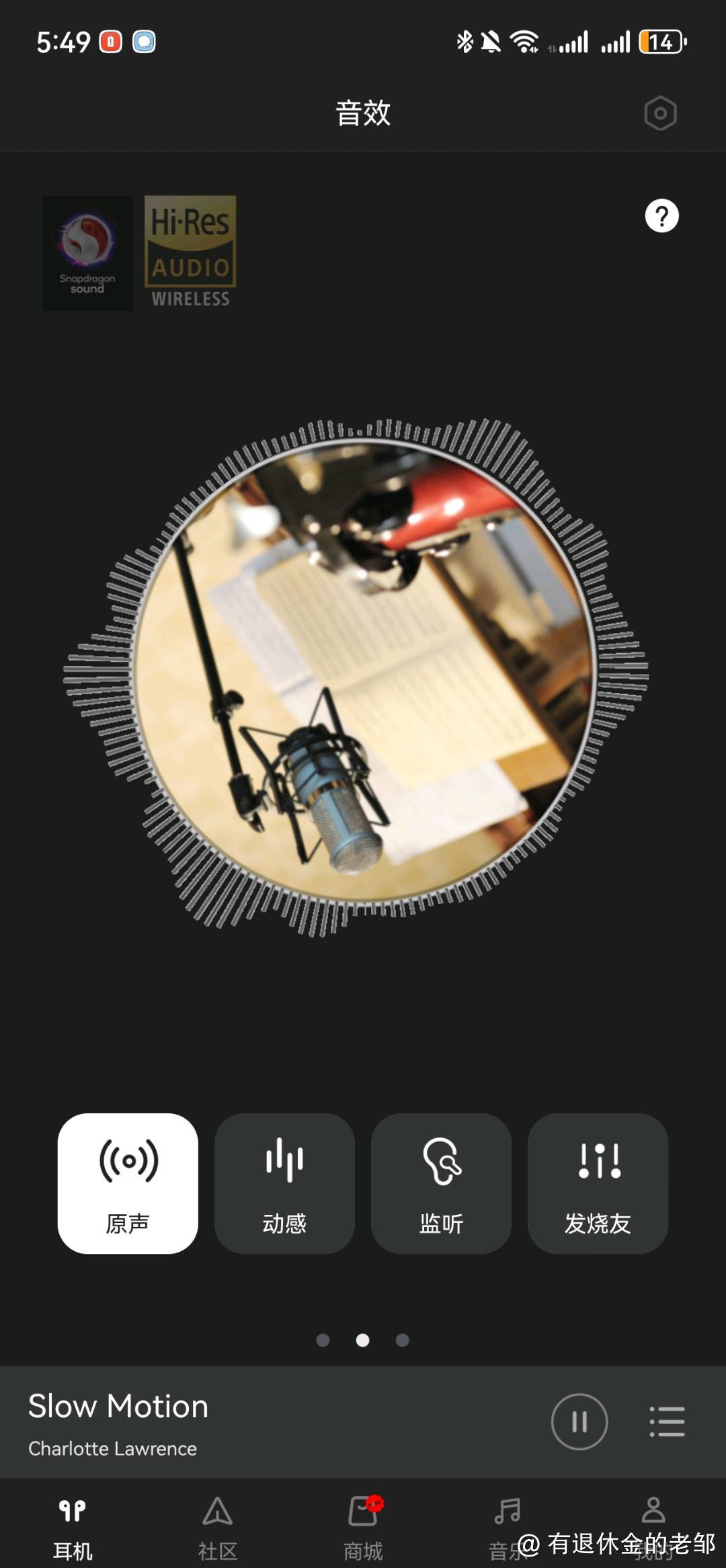Apply the 发烧友 sound effect
This screenshot has width=726, height=1568.
point(598,1183)
